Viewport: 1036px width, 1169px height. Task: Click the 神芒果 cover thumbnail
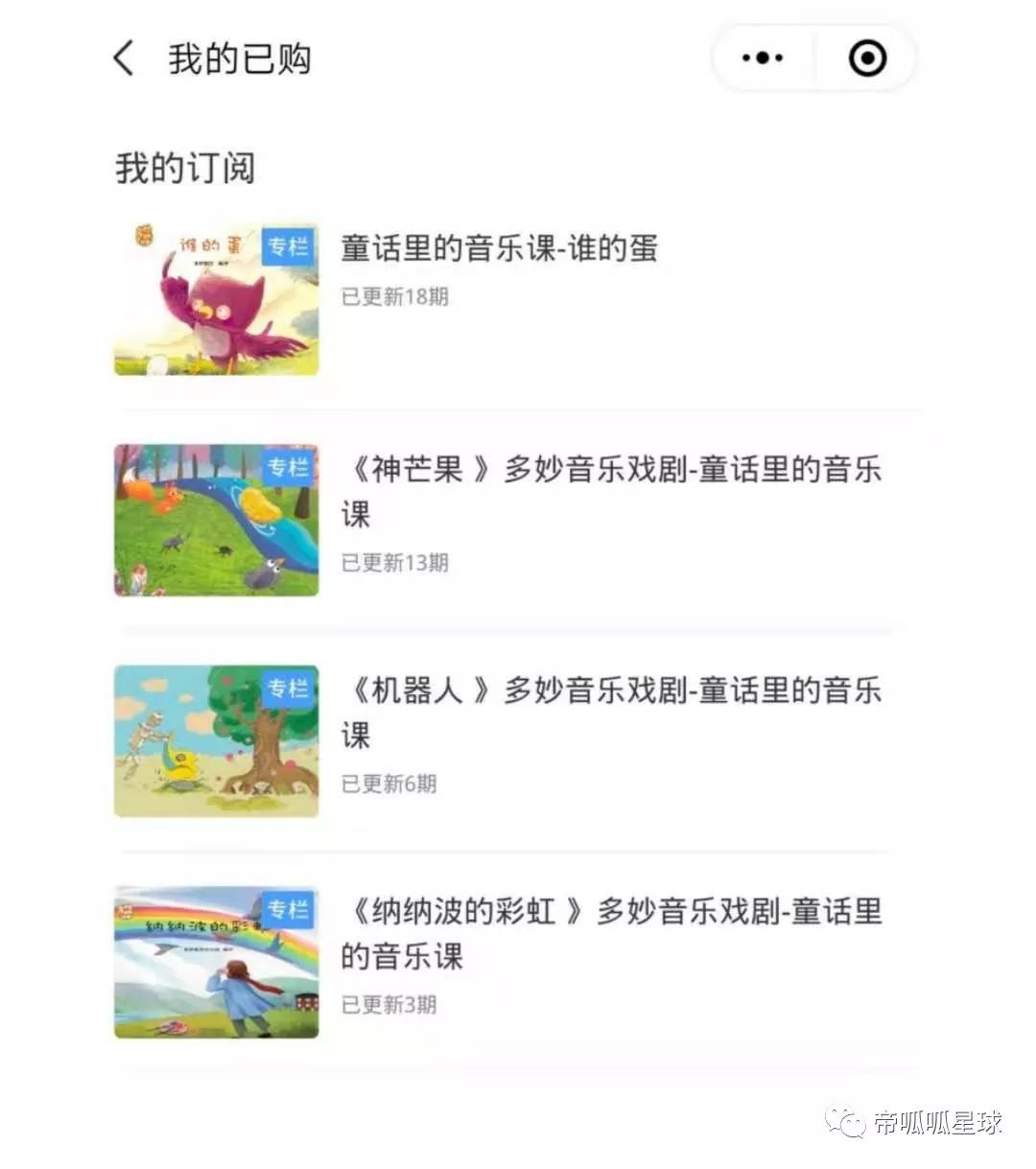pyautogui.click(x=216, y=521)
